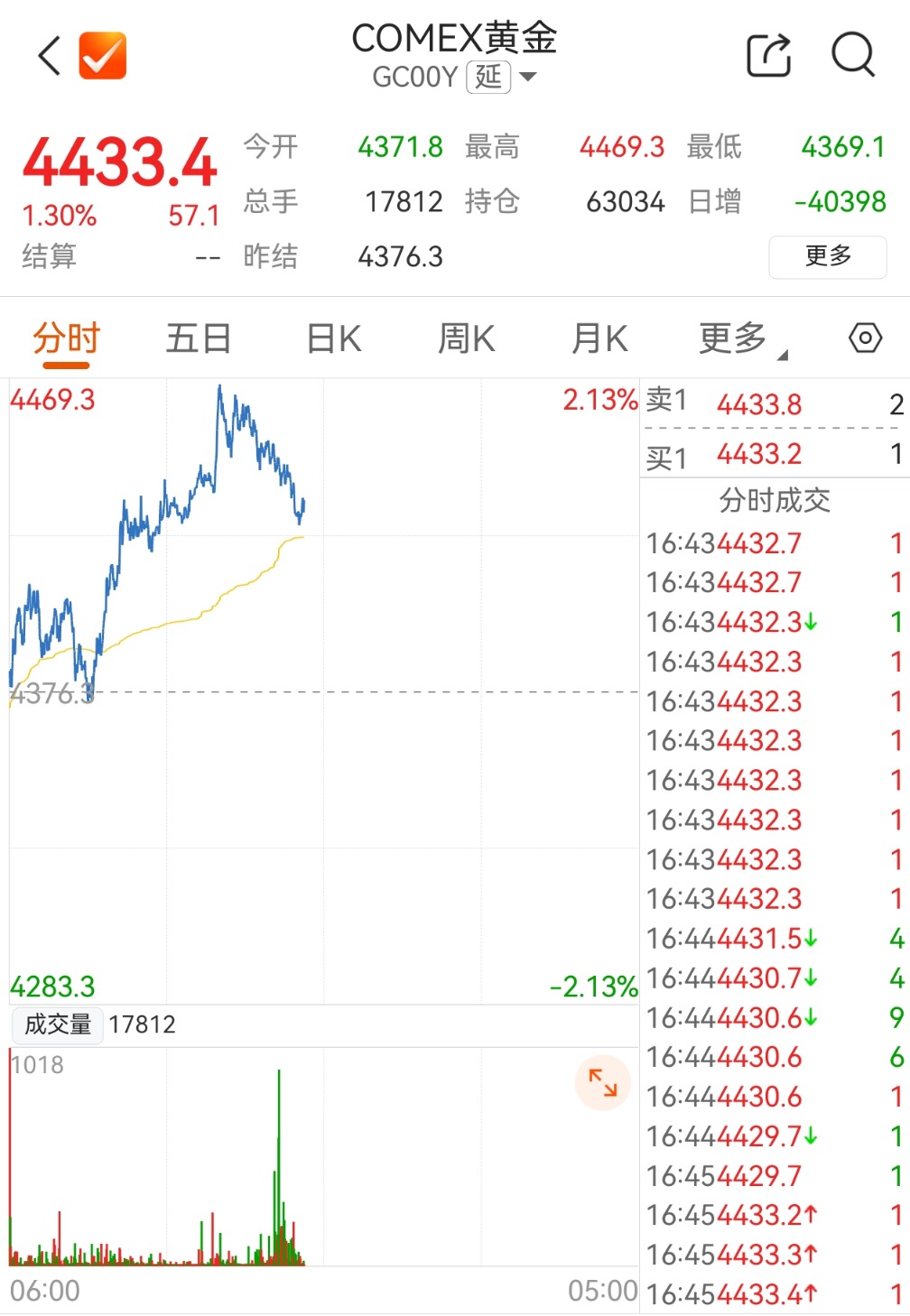Share this COMEX gold quote
Screen dimensions: 910x1316
(x=769, y=56)
